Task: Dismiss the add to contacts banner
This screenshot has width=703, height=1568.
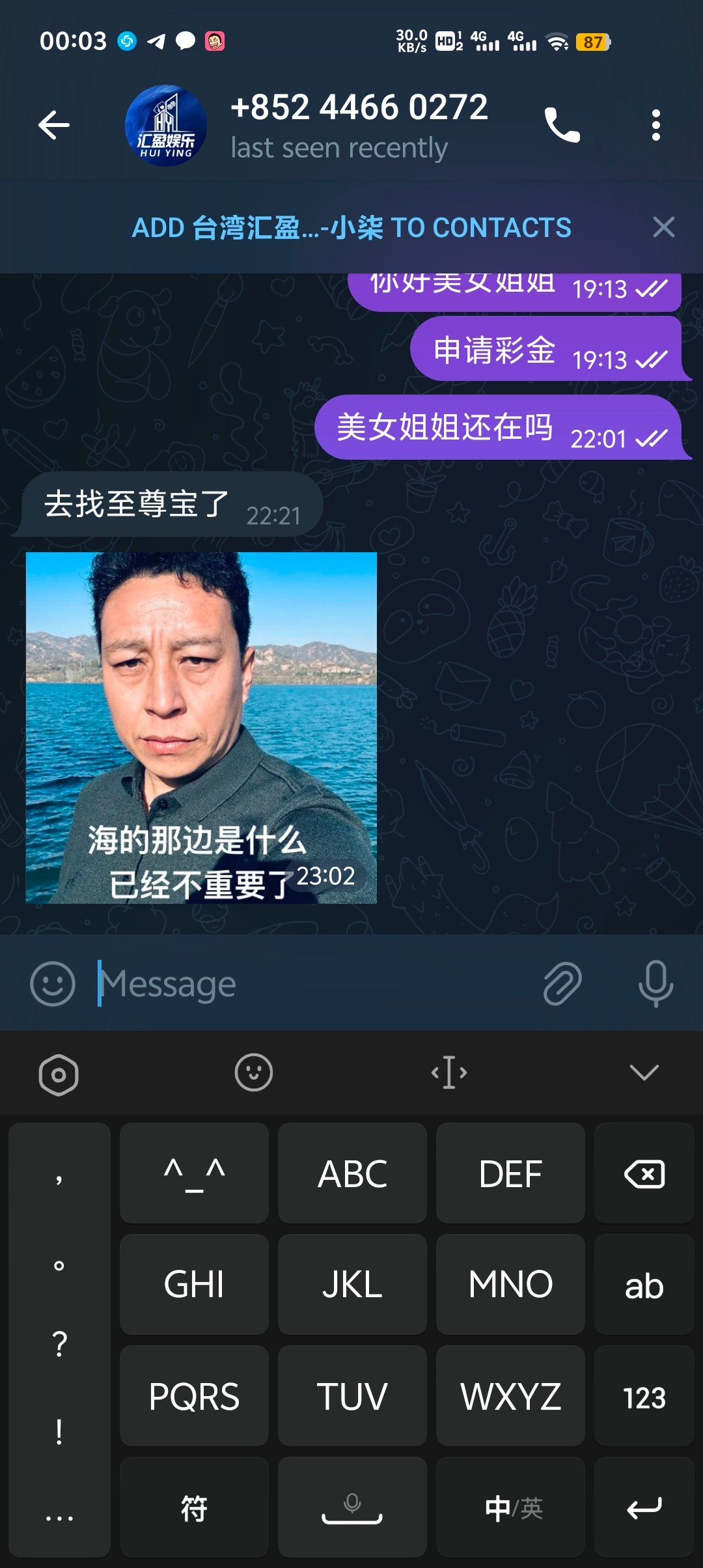Action: click(663, 228)
